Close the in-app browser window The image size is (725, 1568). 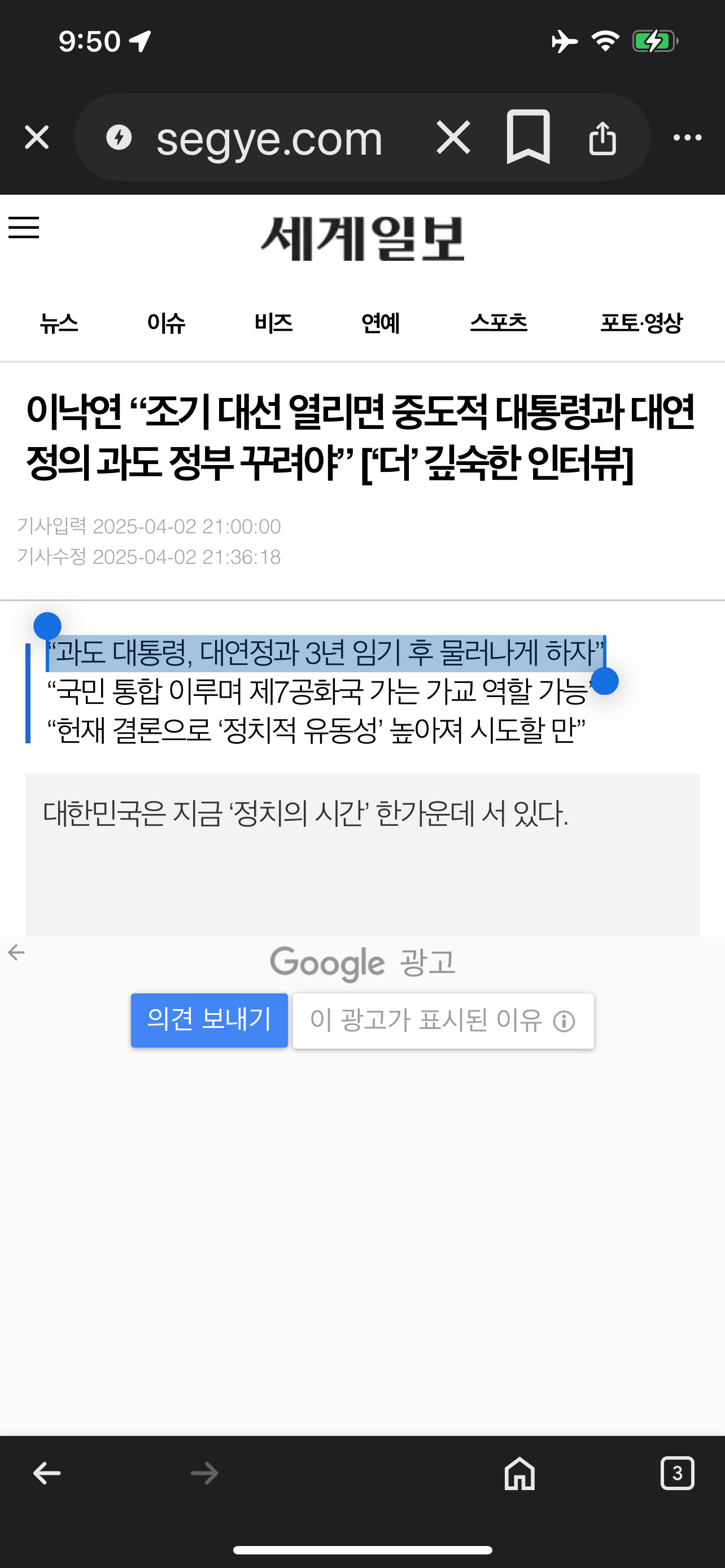37,138
